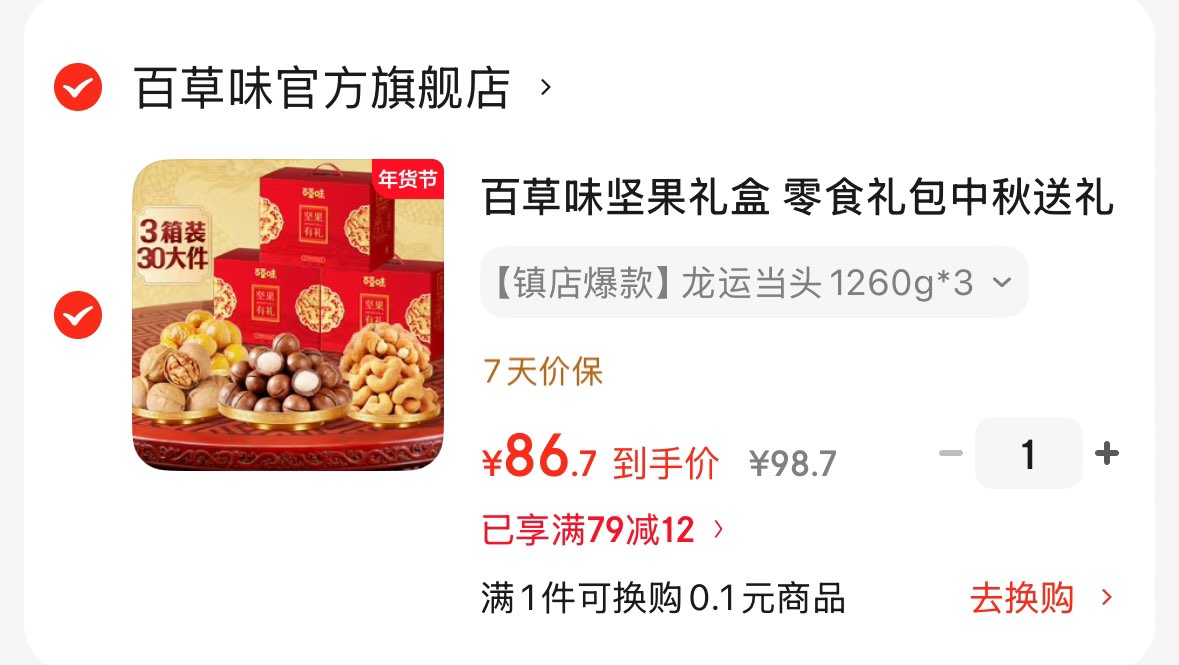Open 百草味坚果礼盒 product title
The image size is (1179, 665).
click(x=797, y=197)
